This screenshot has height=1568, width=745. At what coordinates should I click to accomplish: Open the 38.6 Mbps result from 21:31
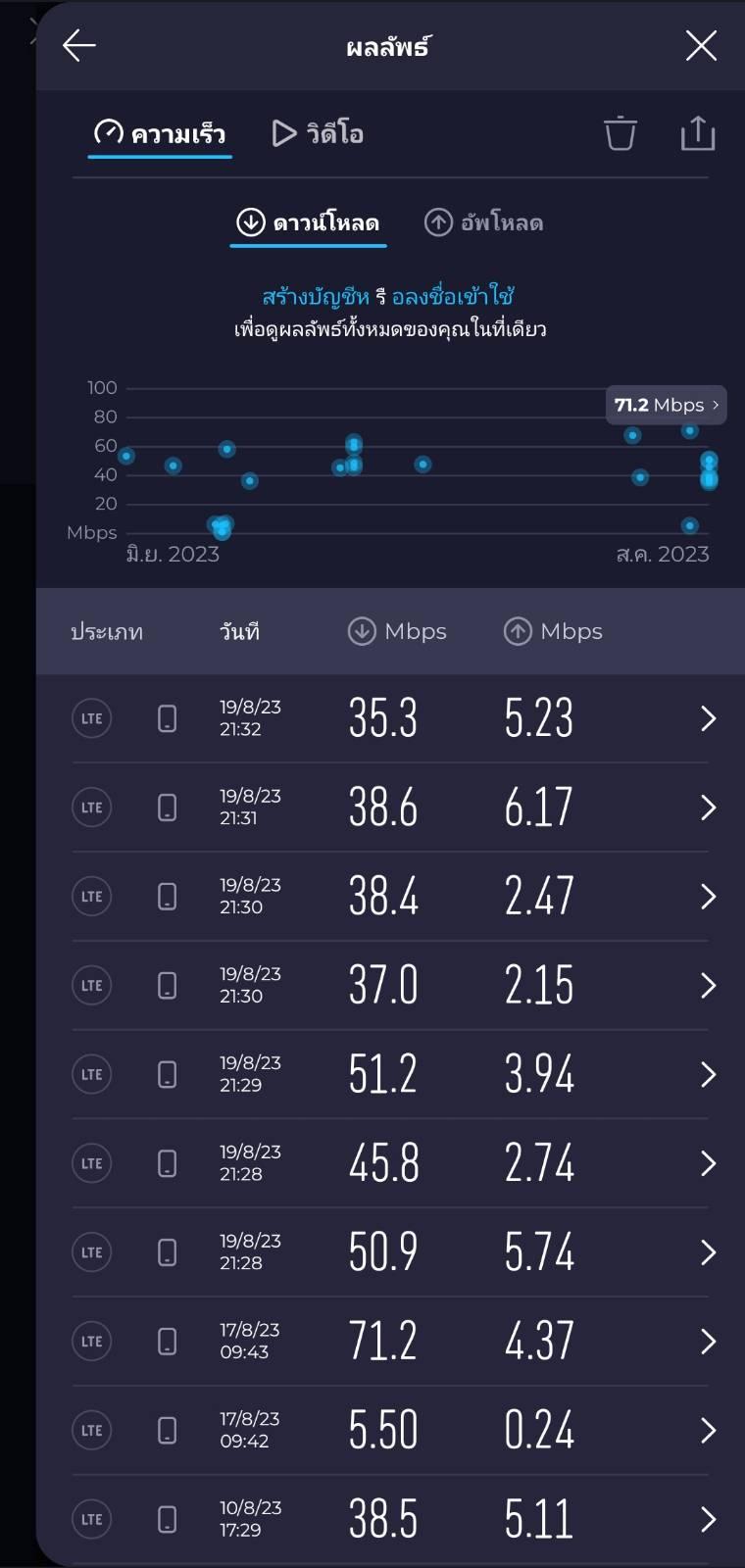390,808
